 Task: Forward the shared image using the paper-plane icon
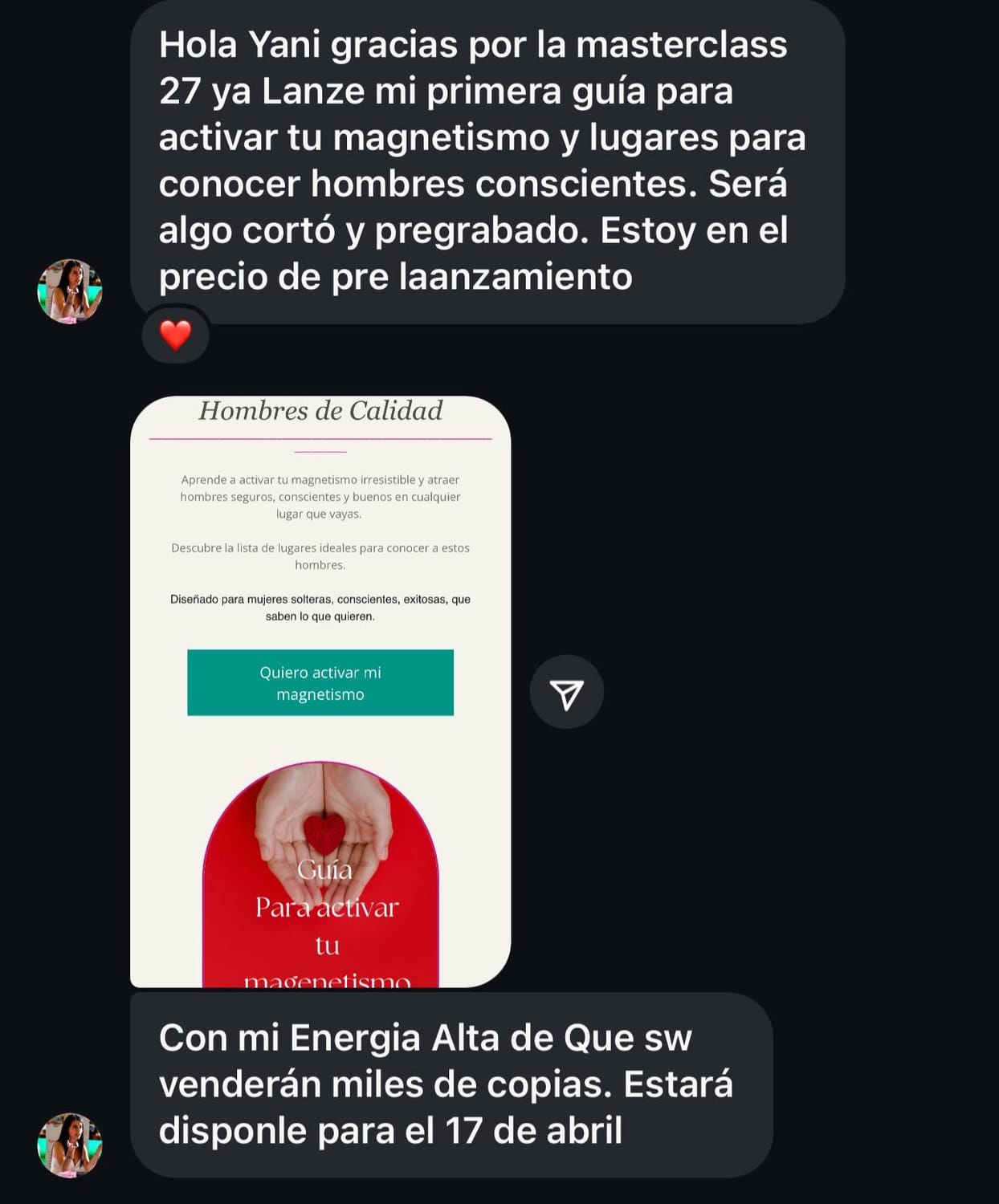(x=566, y=692)
